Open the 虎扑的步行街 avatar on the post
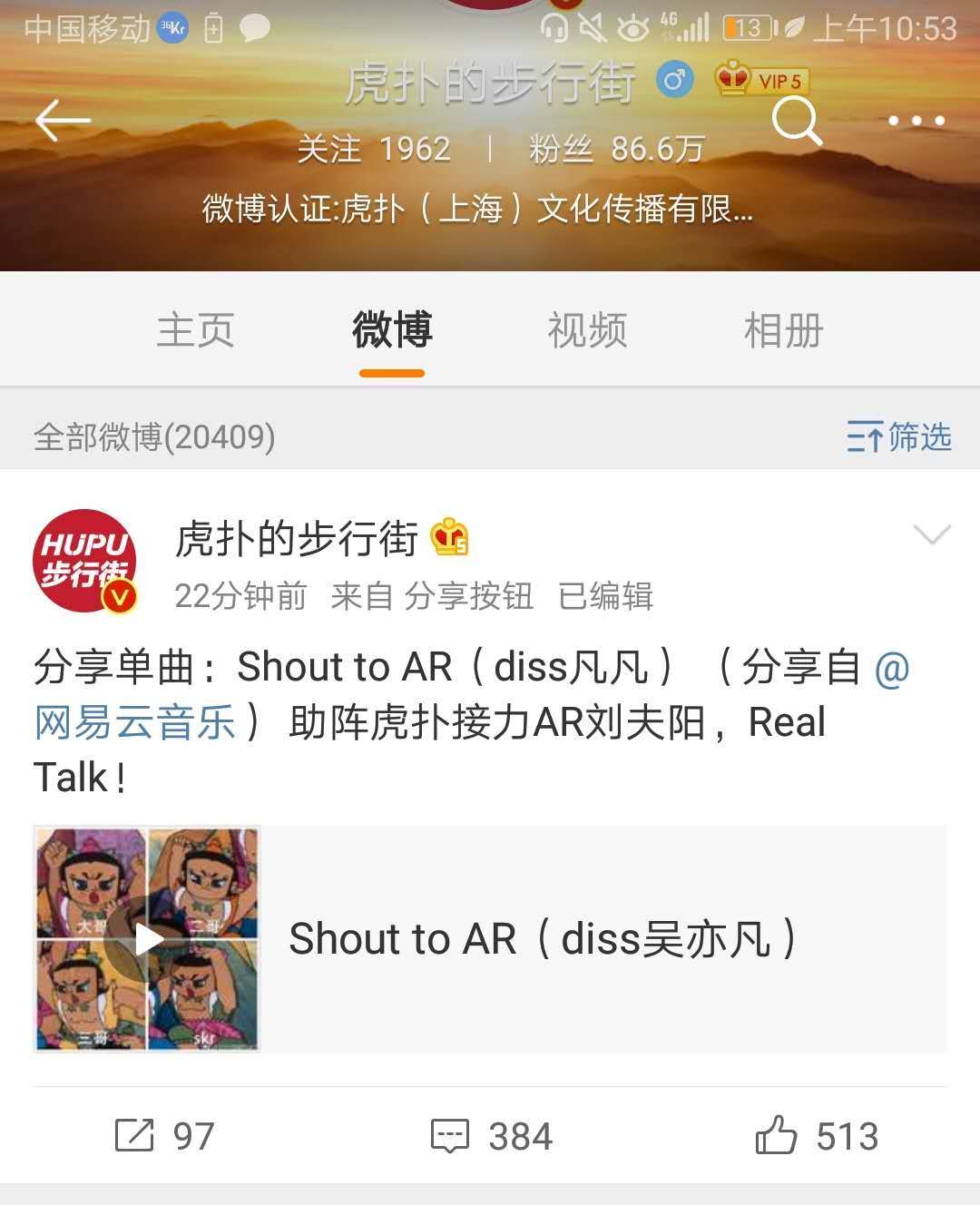Screen dimensions: 980x1205 point(84,560)
